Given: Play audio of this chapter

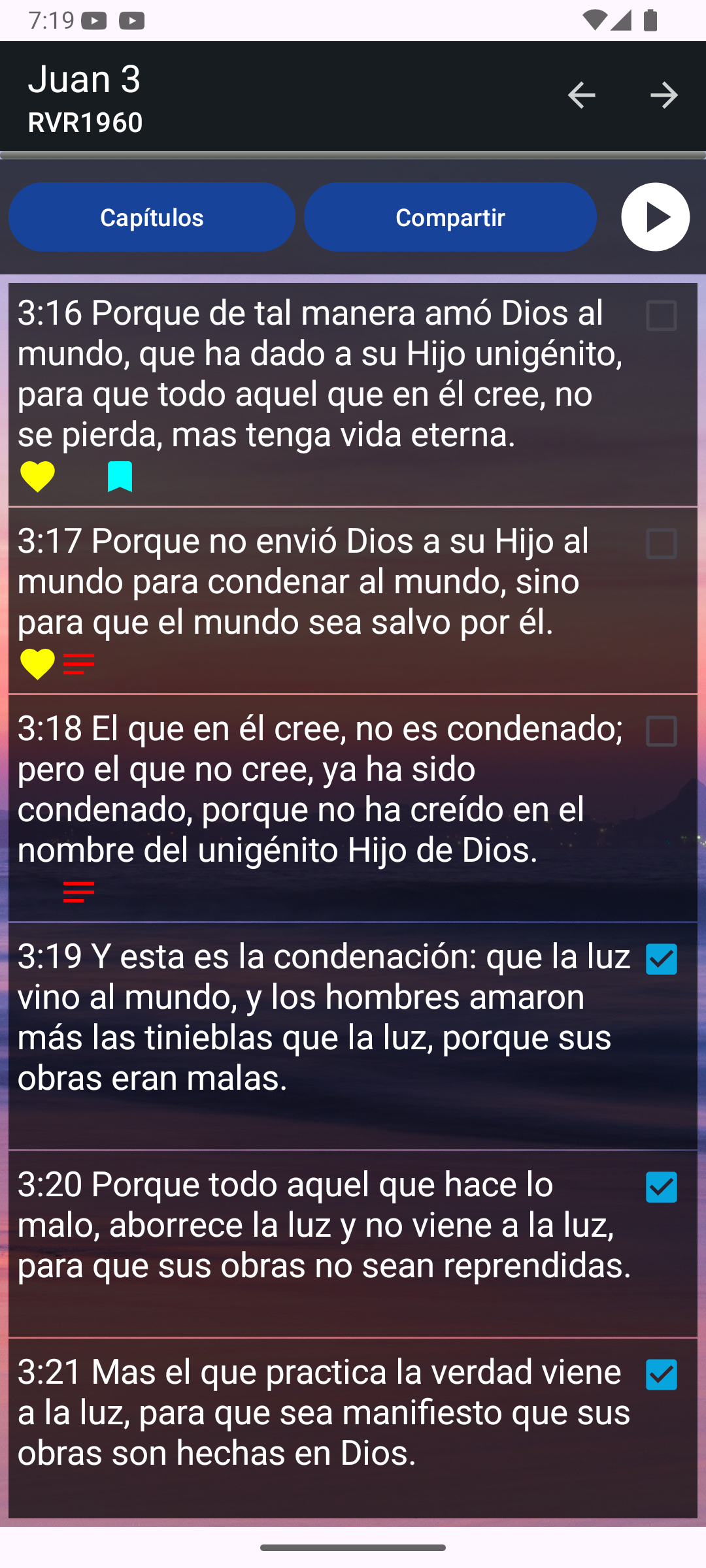Looking at the screenshot, I should pos(655,217).
